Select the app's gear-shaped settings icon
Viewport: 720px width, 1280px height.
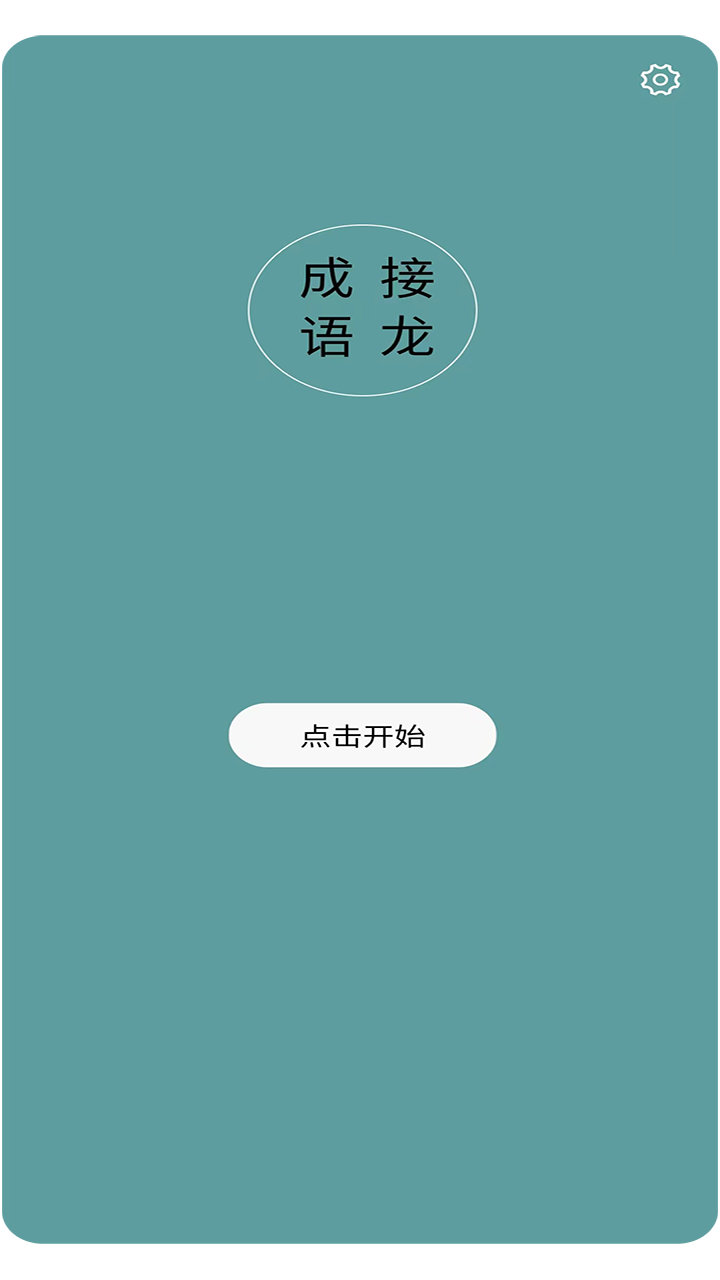[658, 77]
